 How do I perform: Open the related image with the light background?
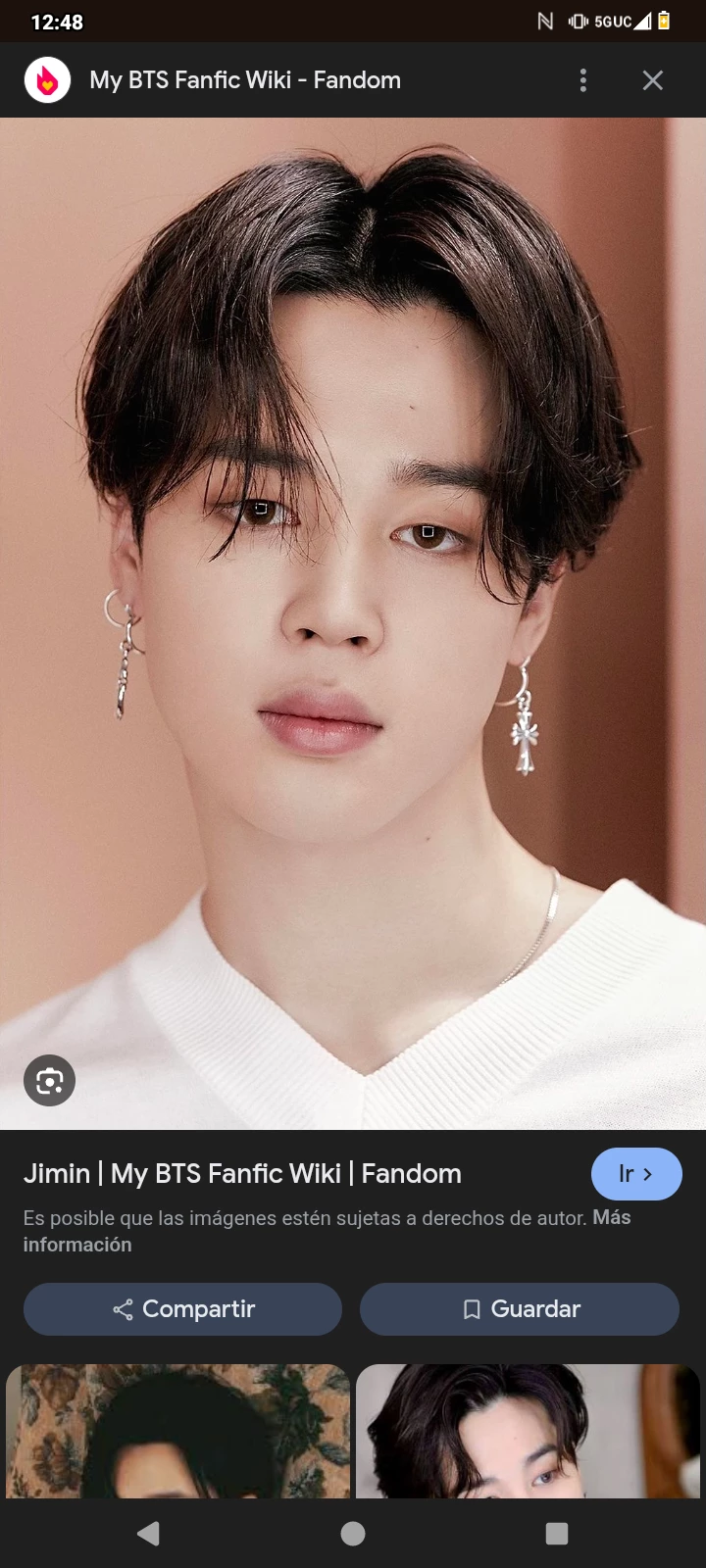coord(528,1431)
